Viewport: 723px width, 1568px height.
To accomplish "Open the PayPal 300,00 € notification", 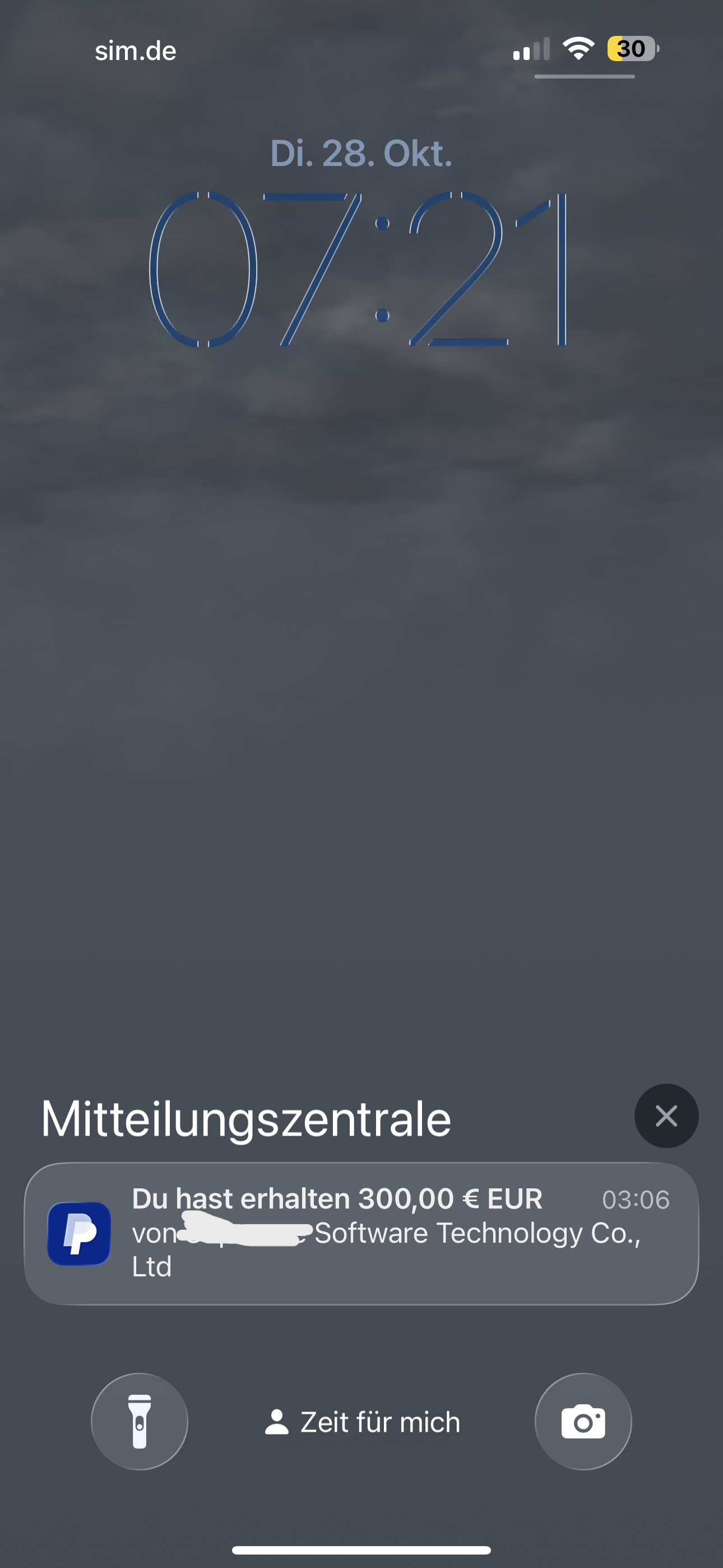I will click(x=361, y=1233).
